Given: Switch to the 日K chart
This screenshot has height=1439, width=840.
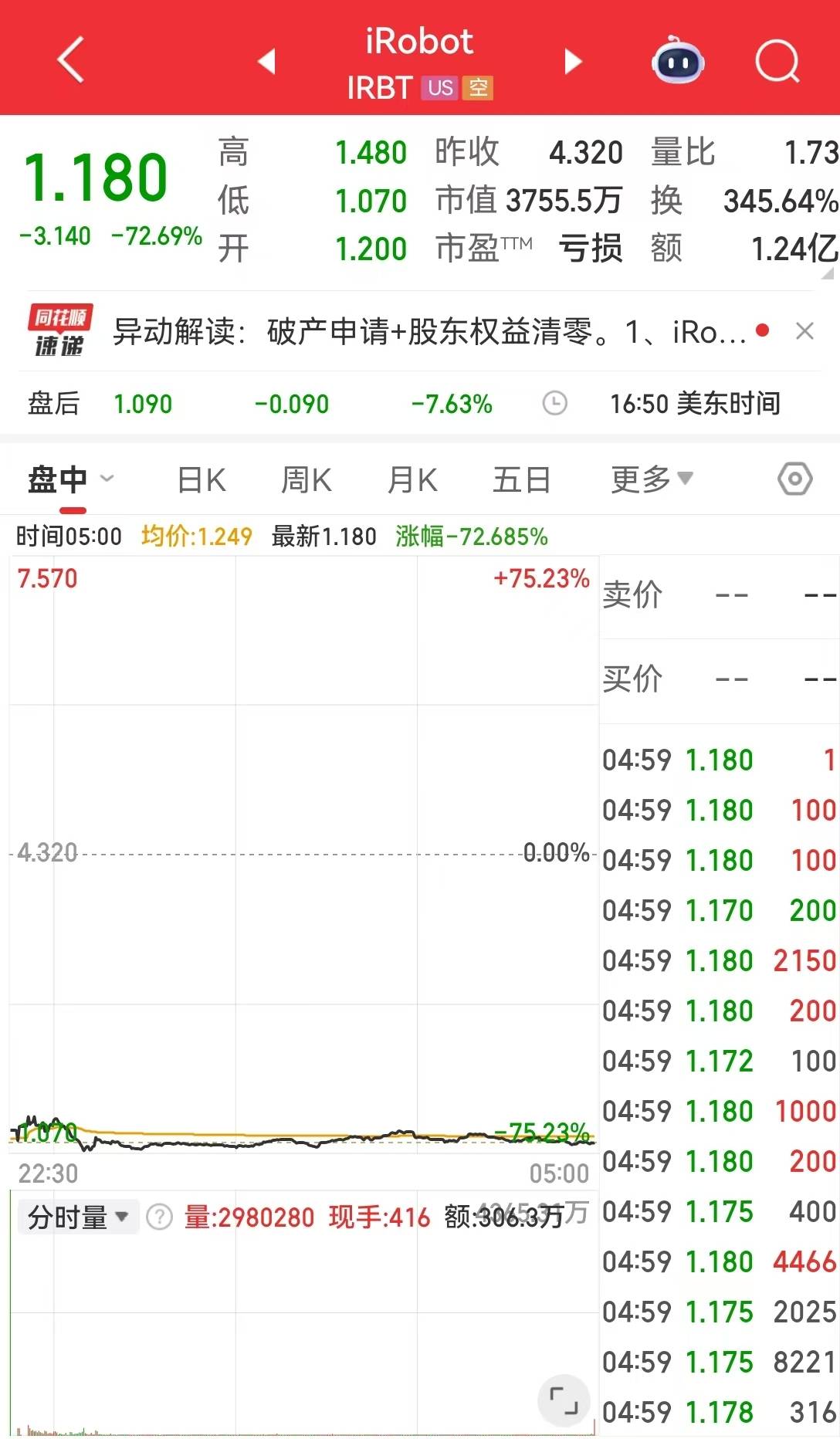Looking at the screenshot, I should coord(201,480).
